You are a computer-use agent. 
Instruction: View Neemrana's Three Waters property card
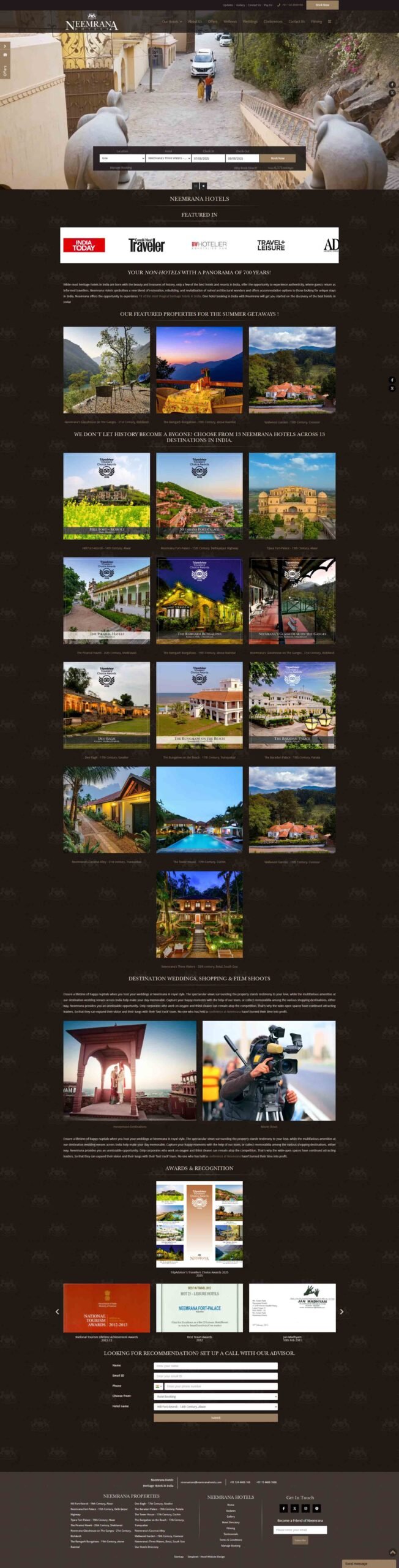(x=199, y=914)
